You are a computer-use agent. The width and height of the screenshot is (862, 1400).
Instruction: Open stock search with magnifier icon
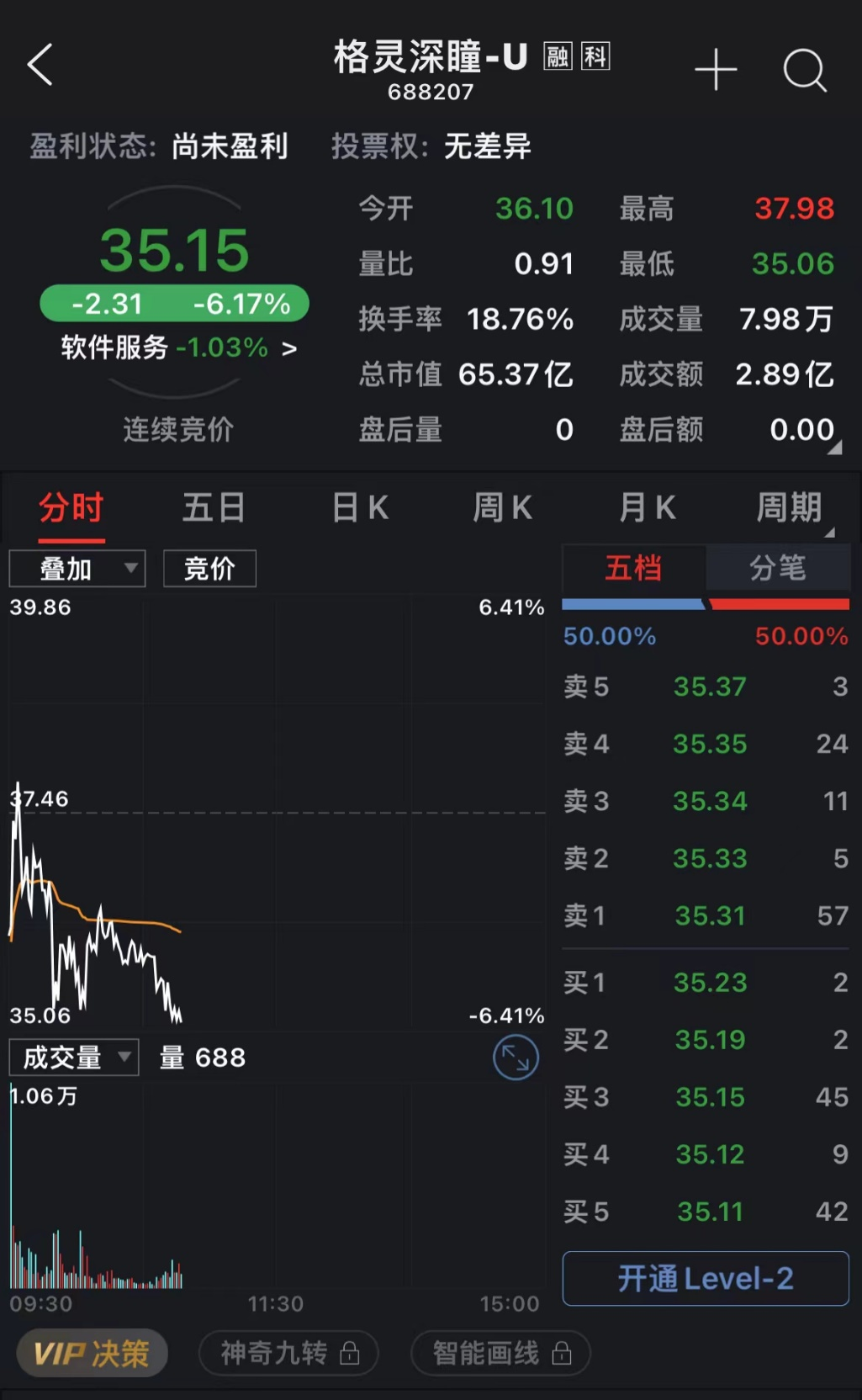click(805, 70)
